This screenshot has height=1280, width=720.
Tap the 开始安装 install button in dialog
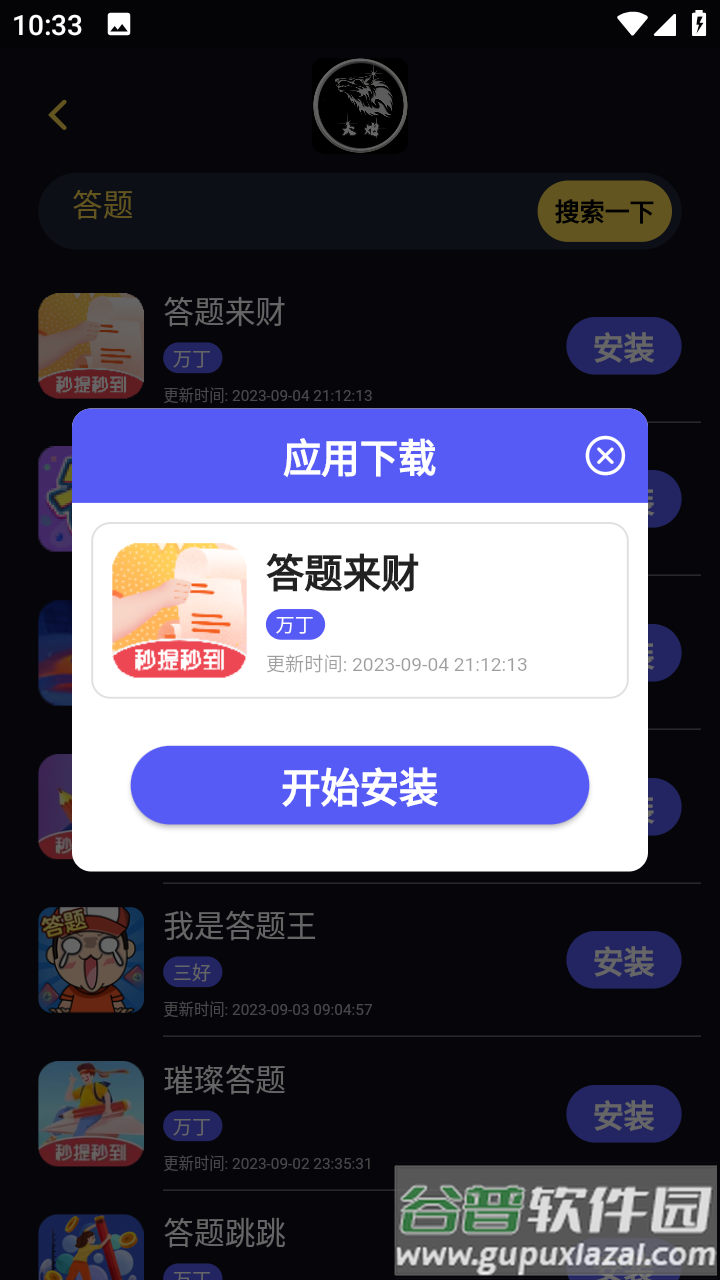click(360, 785)
